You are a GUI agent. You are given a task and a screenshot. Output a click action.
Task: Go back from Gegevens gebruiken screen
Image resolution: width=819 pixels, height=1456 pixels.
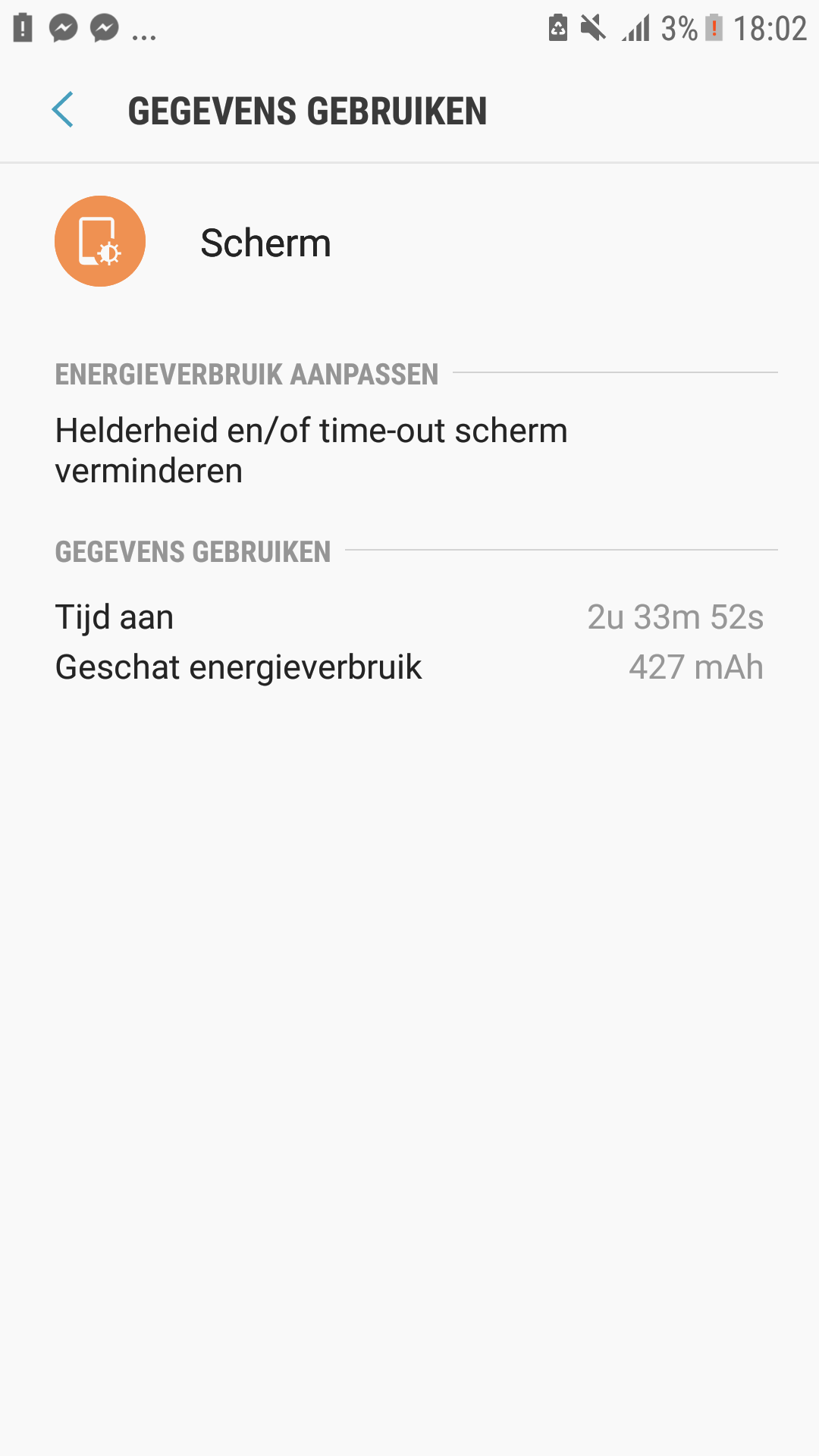pos(63,110)
